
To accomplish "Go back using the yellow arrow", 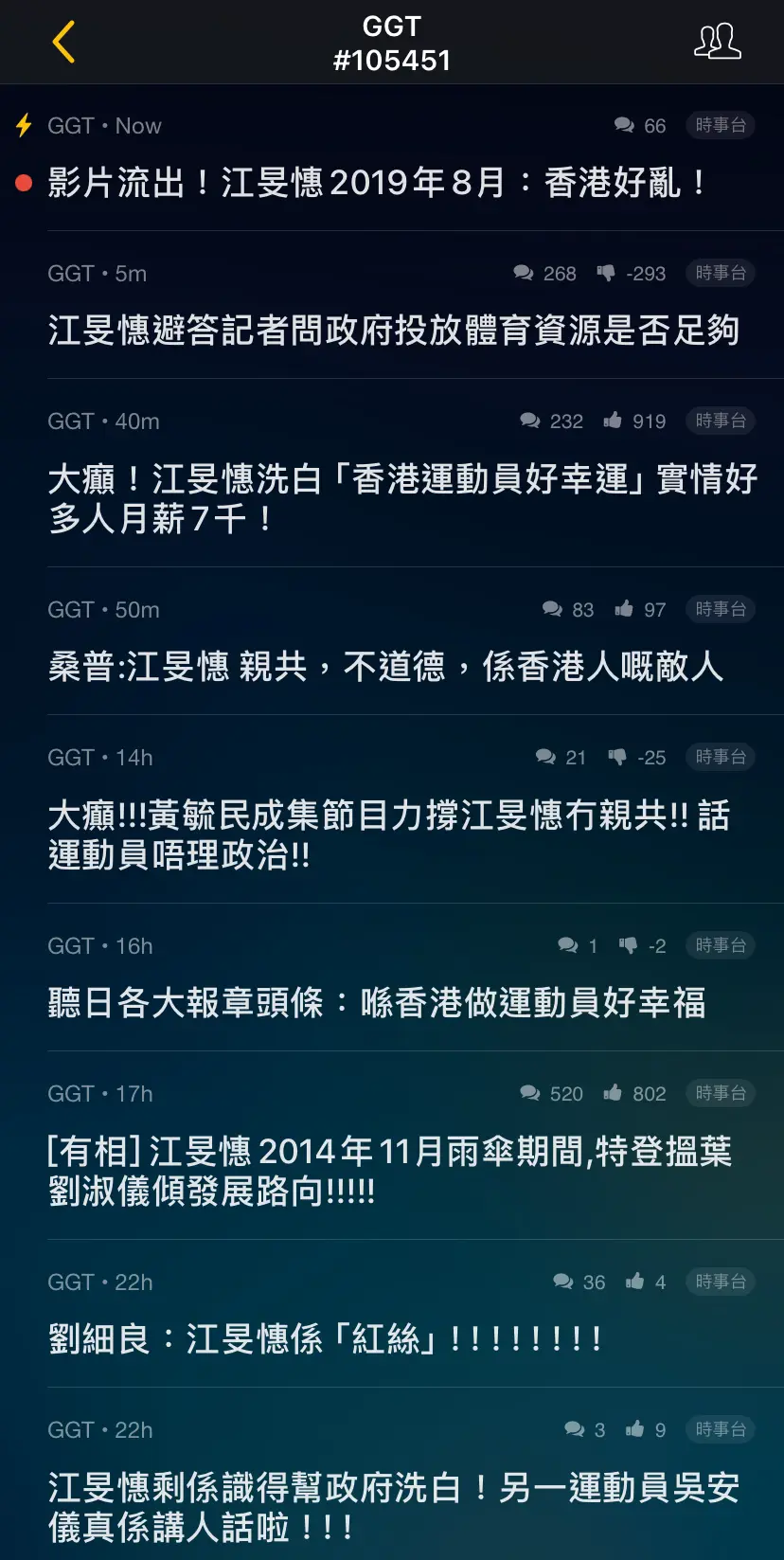I will (x=63, y=43).
